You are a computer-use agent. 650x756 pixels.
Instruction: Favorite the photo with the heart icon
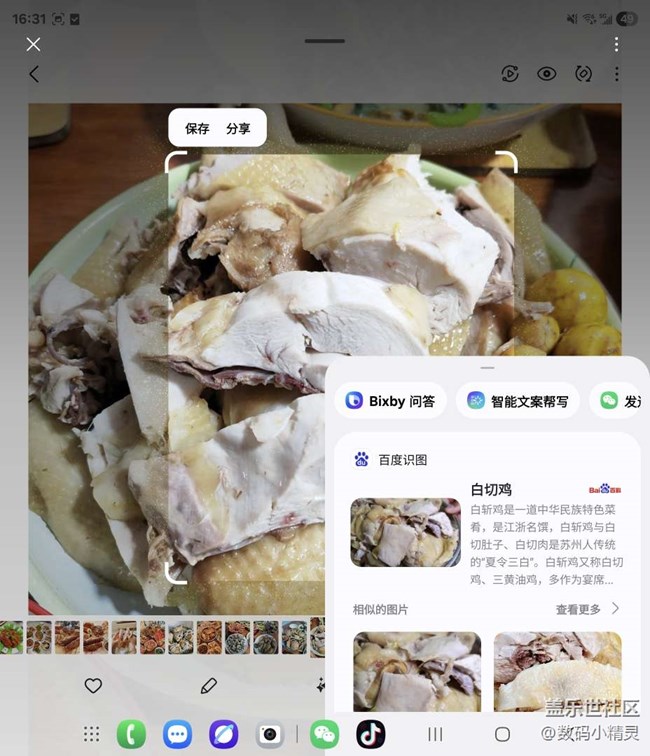point(93,685)
